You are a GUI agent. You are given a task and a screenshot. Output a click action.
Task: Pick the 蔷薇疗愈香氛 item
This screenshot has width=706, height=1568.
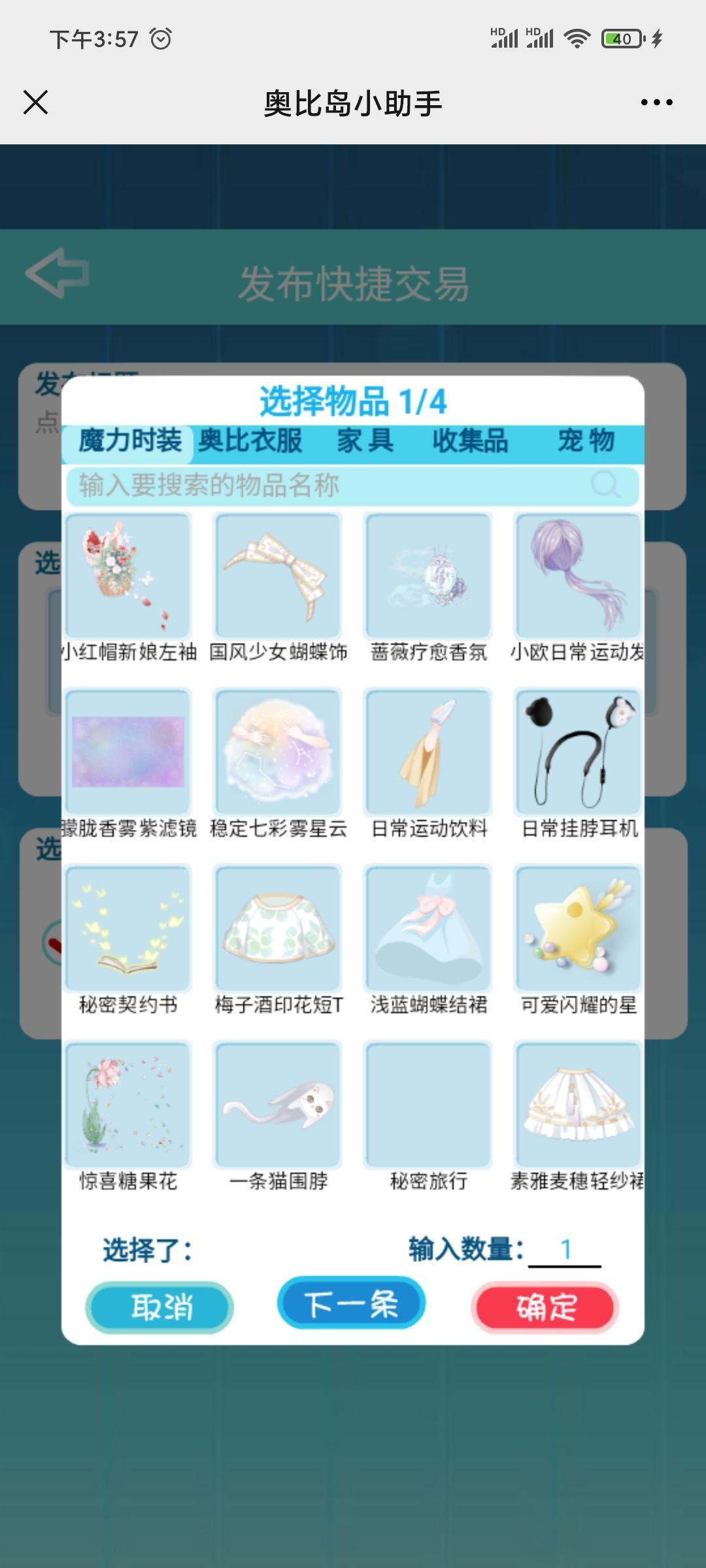(429, 576)
